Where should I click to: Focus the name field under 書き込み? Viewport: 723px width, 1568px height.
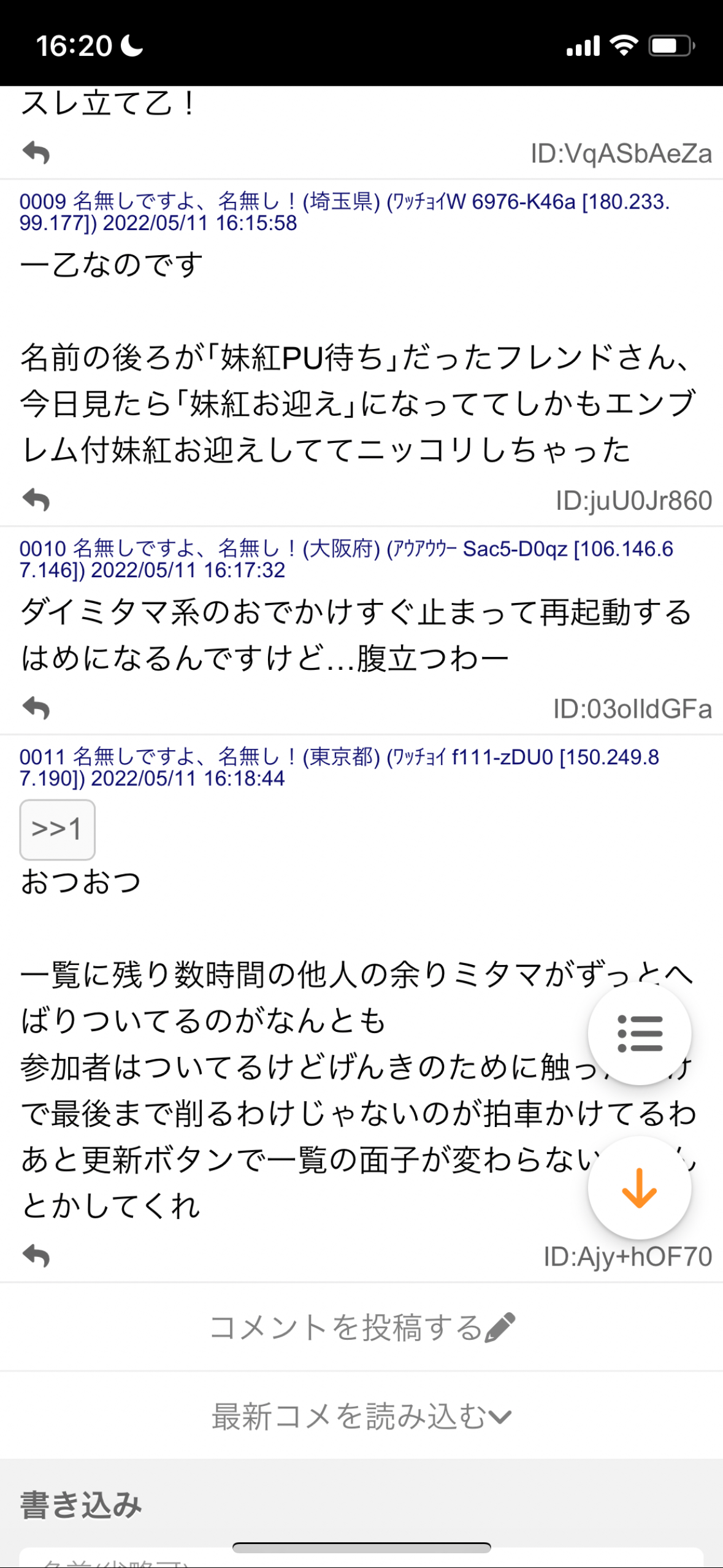(362, 1559)
